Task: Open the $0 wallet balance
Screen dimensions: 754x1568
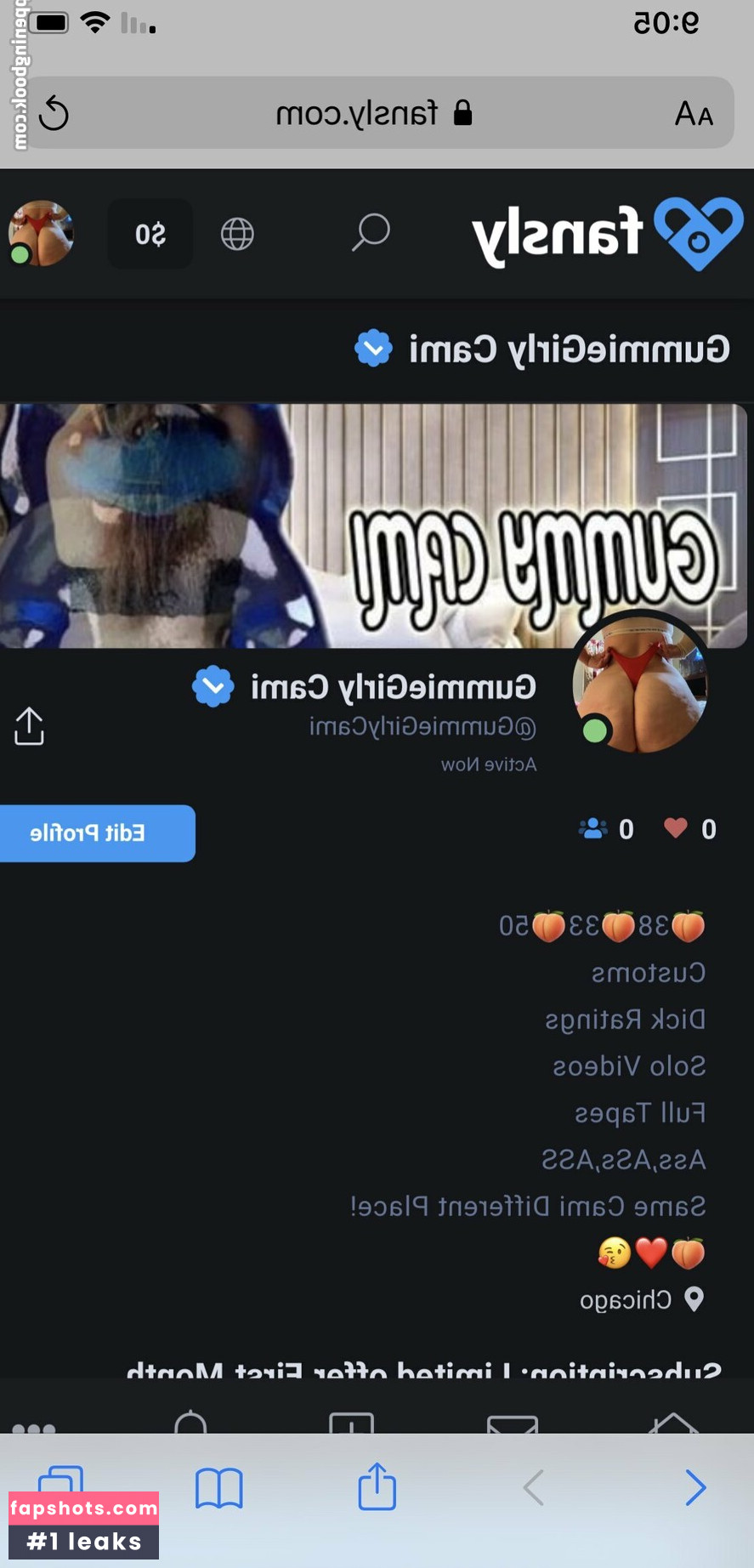Action: coord(150,234)
